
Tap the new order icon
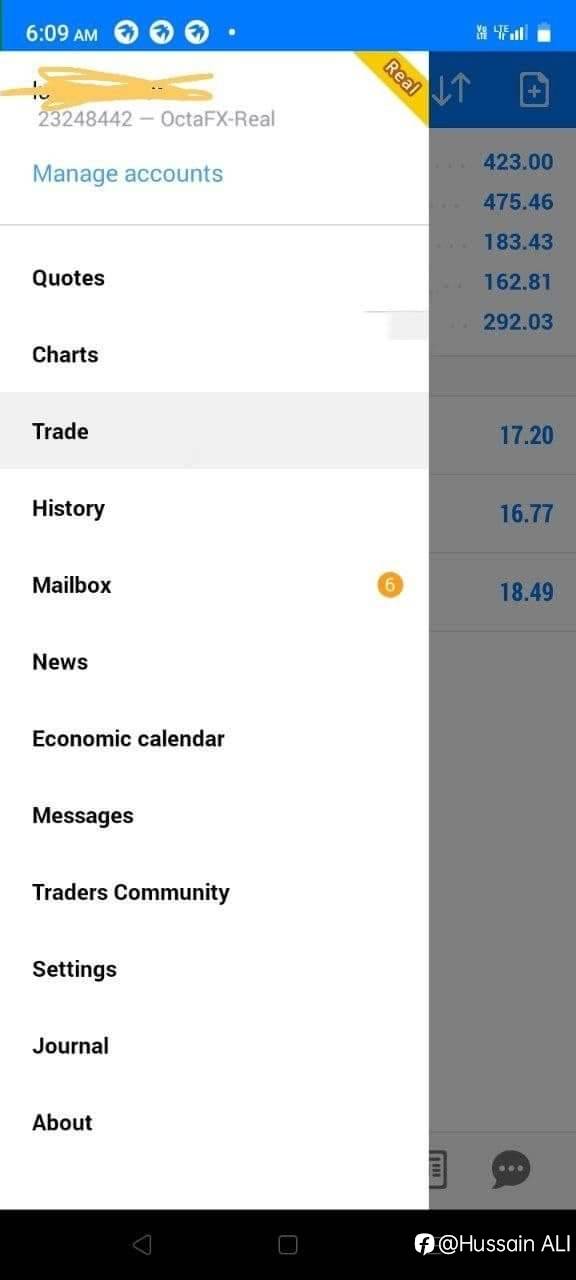pyautogui.click(x=535, y=90)
